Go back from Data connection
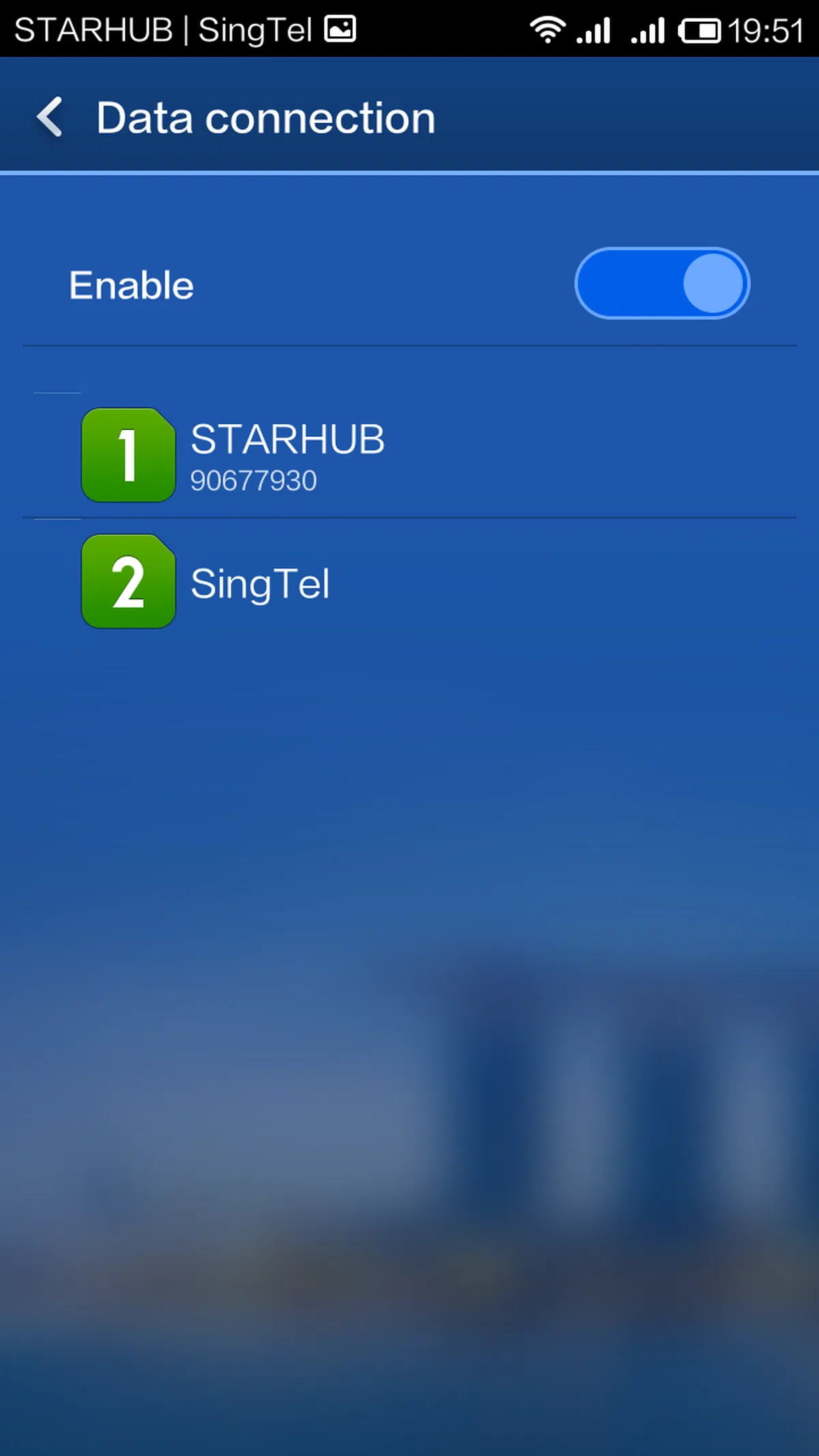This screenshot has height=1456, width=819. click(51, 117)
